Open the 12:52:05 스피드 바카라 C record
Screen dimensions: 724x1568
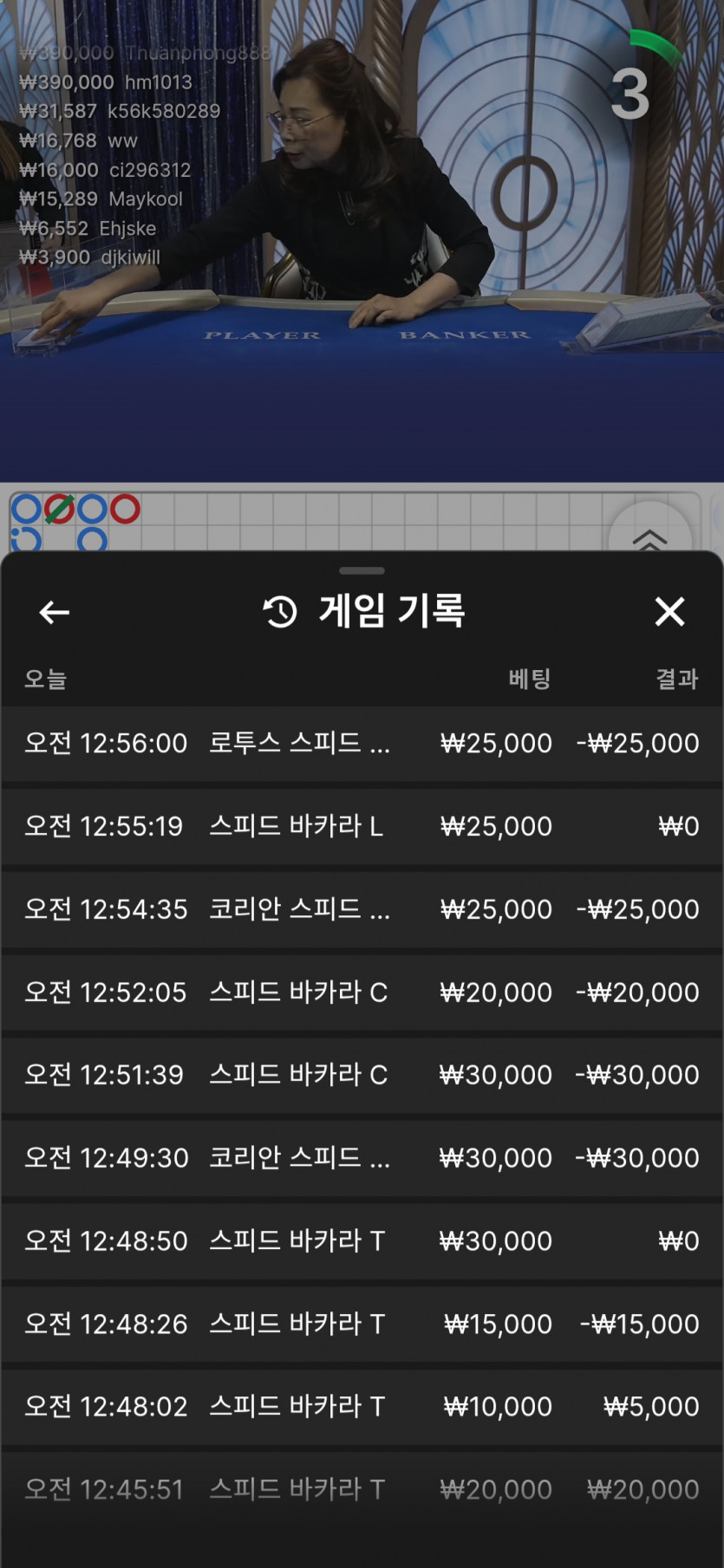pyautogui.click(x=362, y=992)
